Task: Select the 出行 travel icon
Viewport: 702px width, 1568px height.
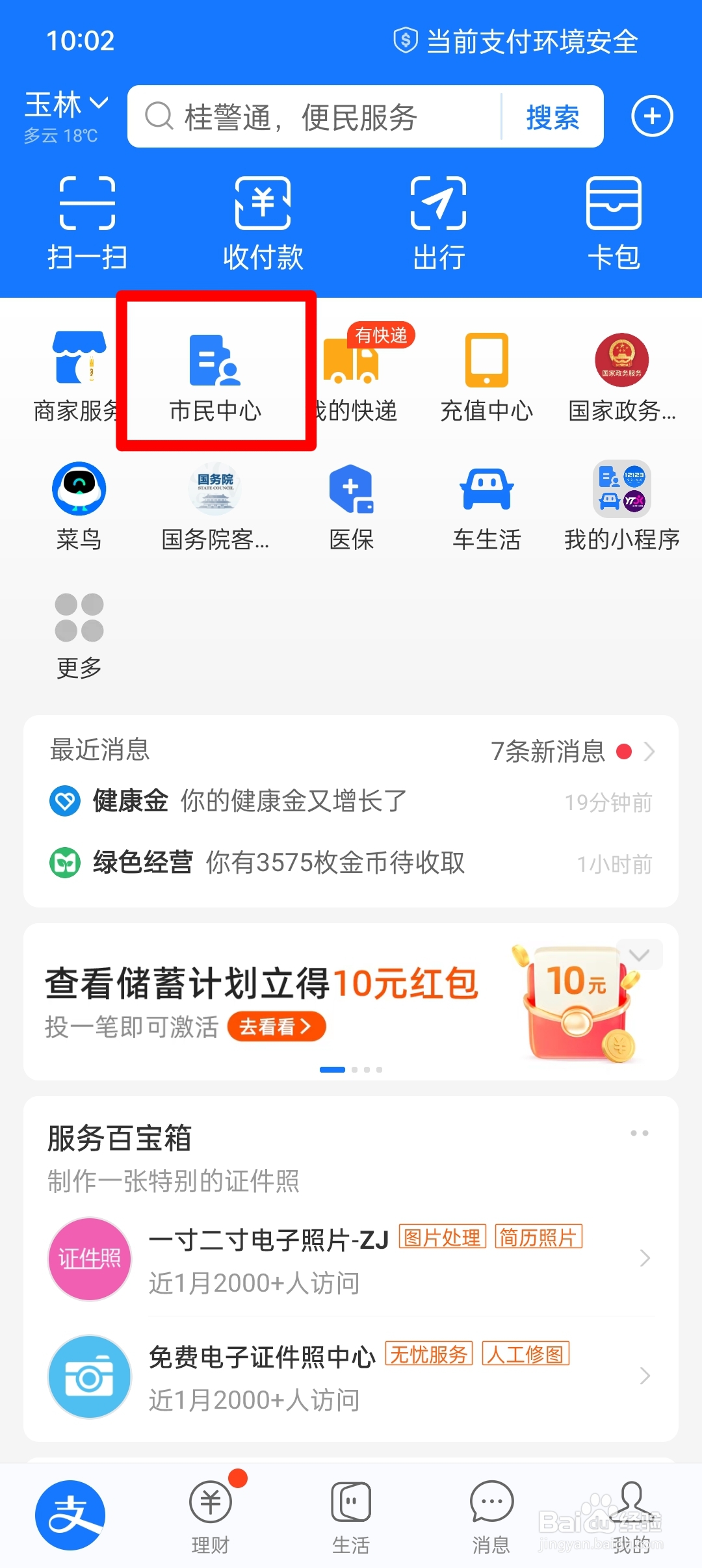Action: coord(439,221)
